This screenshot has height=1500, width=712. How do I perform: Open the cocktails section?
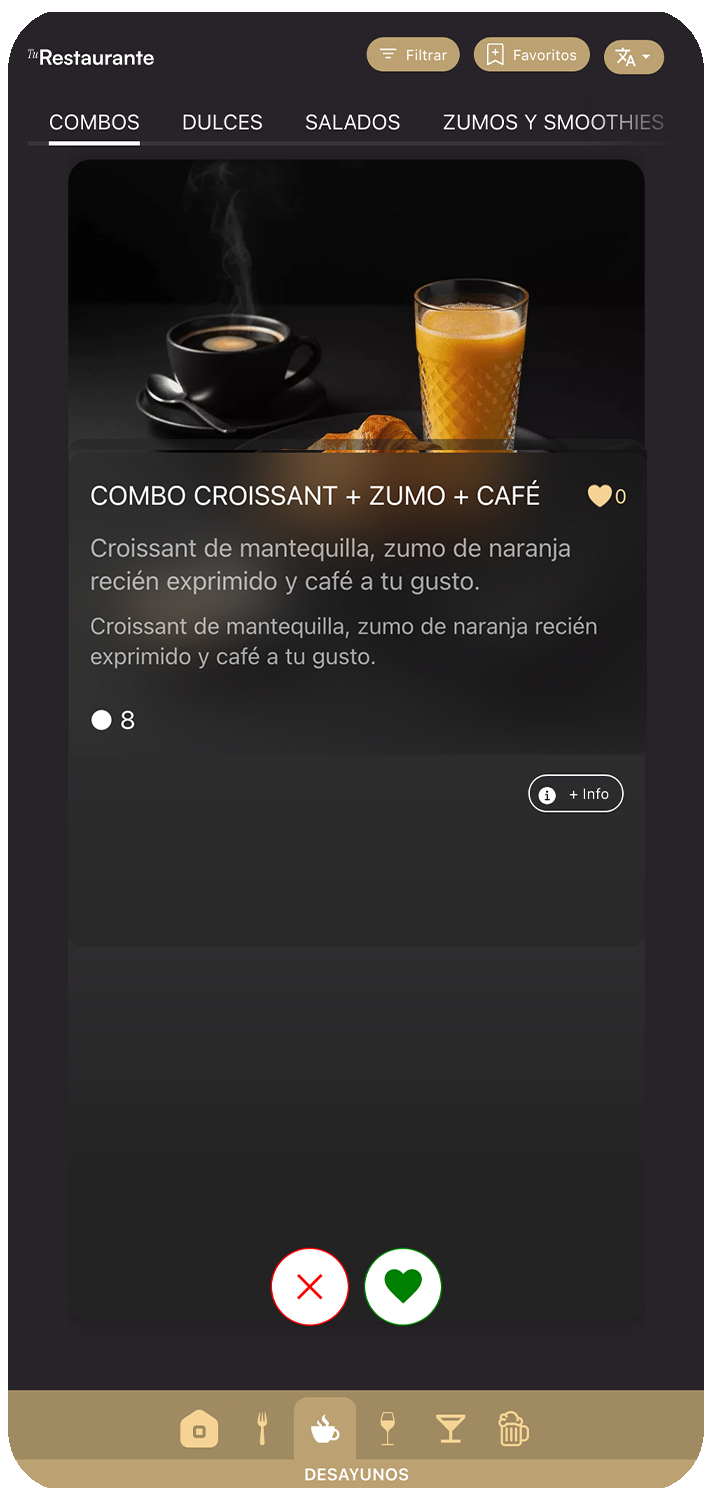point(451,1429)
